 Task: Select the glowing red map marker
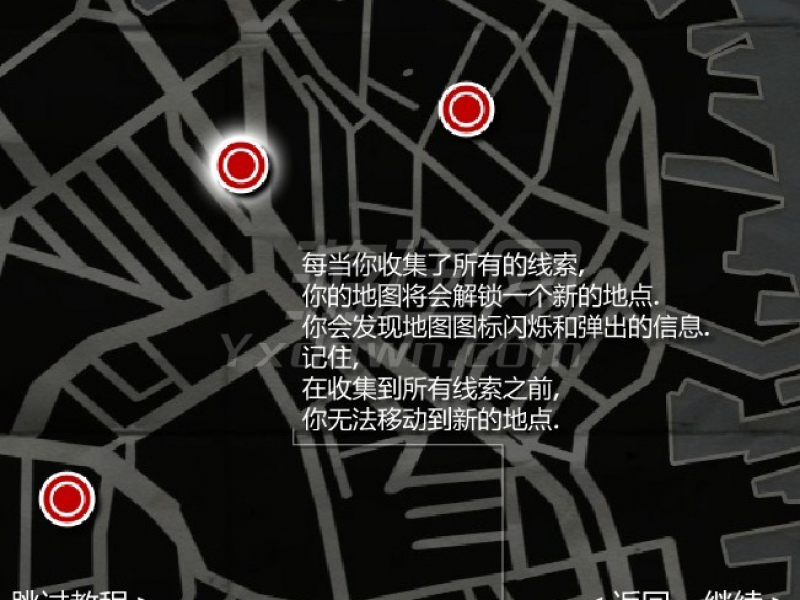[x=241, y=166]
